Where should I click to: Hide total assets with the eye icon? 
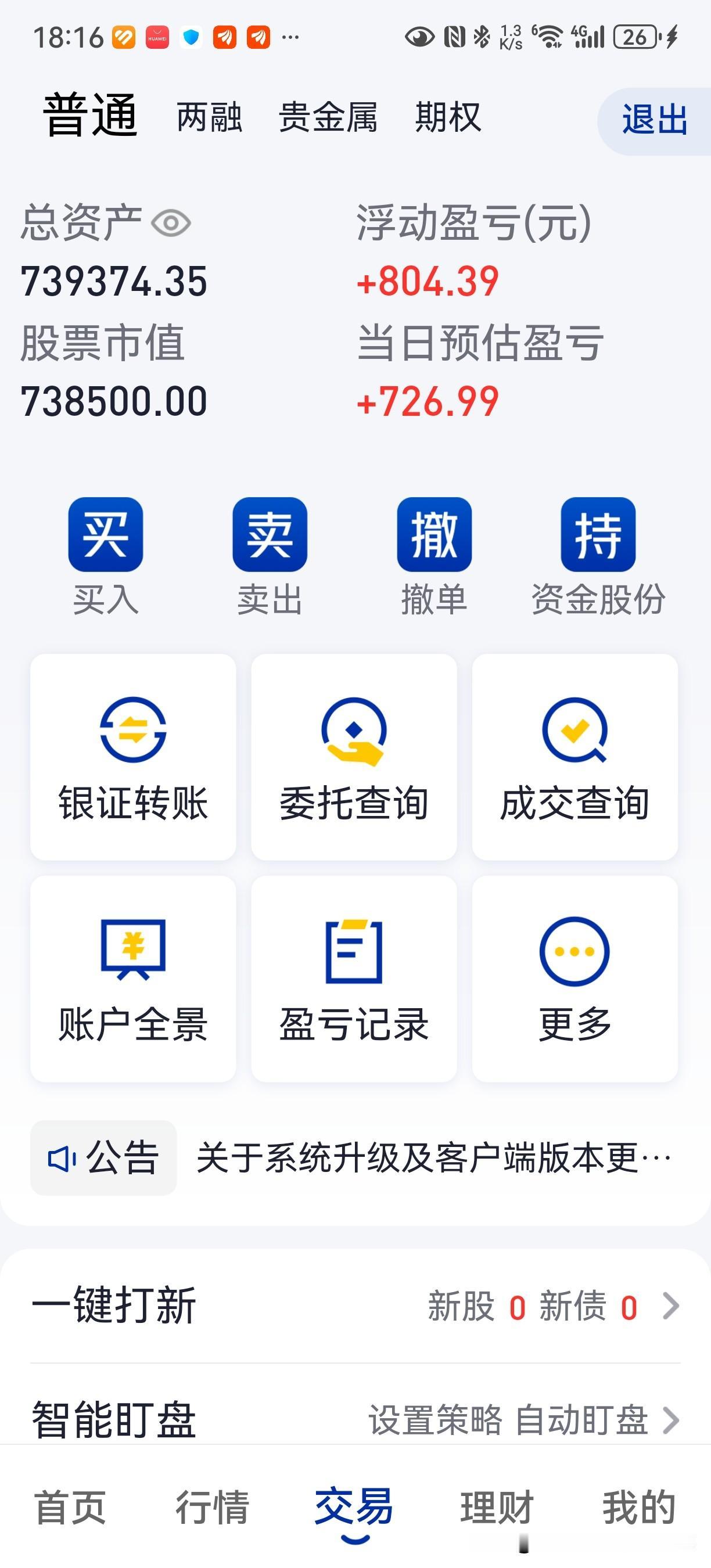171,224
